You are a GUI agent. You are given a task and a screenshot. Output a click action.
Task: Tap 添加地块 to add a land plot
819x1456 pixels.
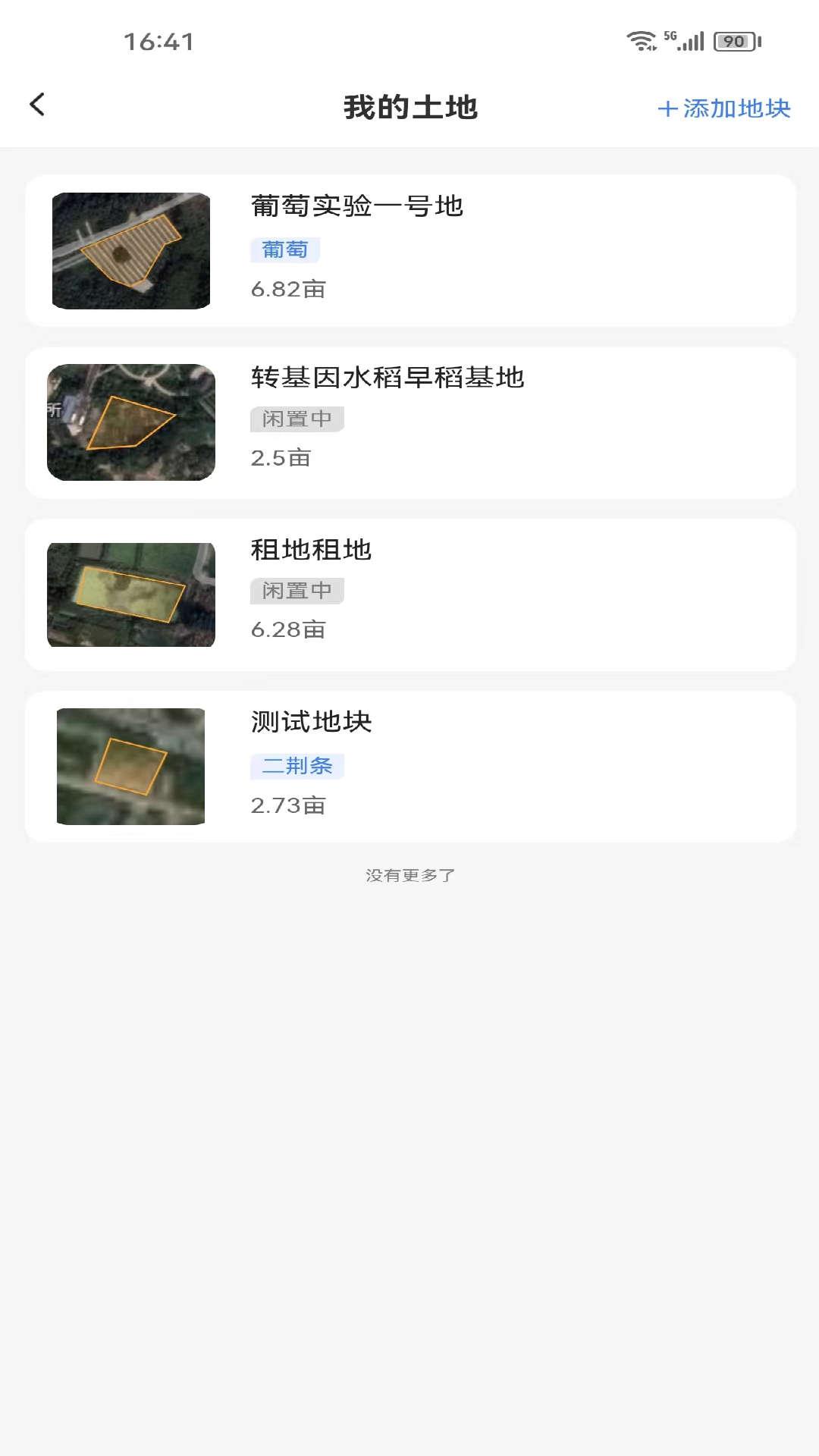724,108
